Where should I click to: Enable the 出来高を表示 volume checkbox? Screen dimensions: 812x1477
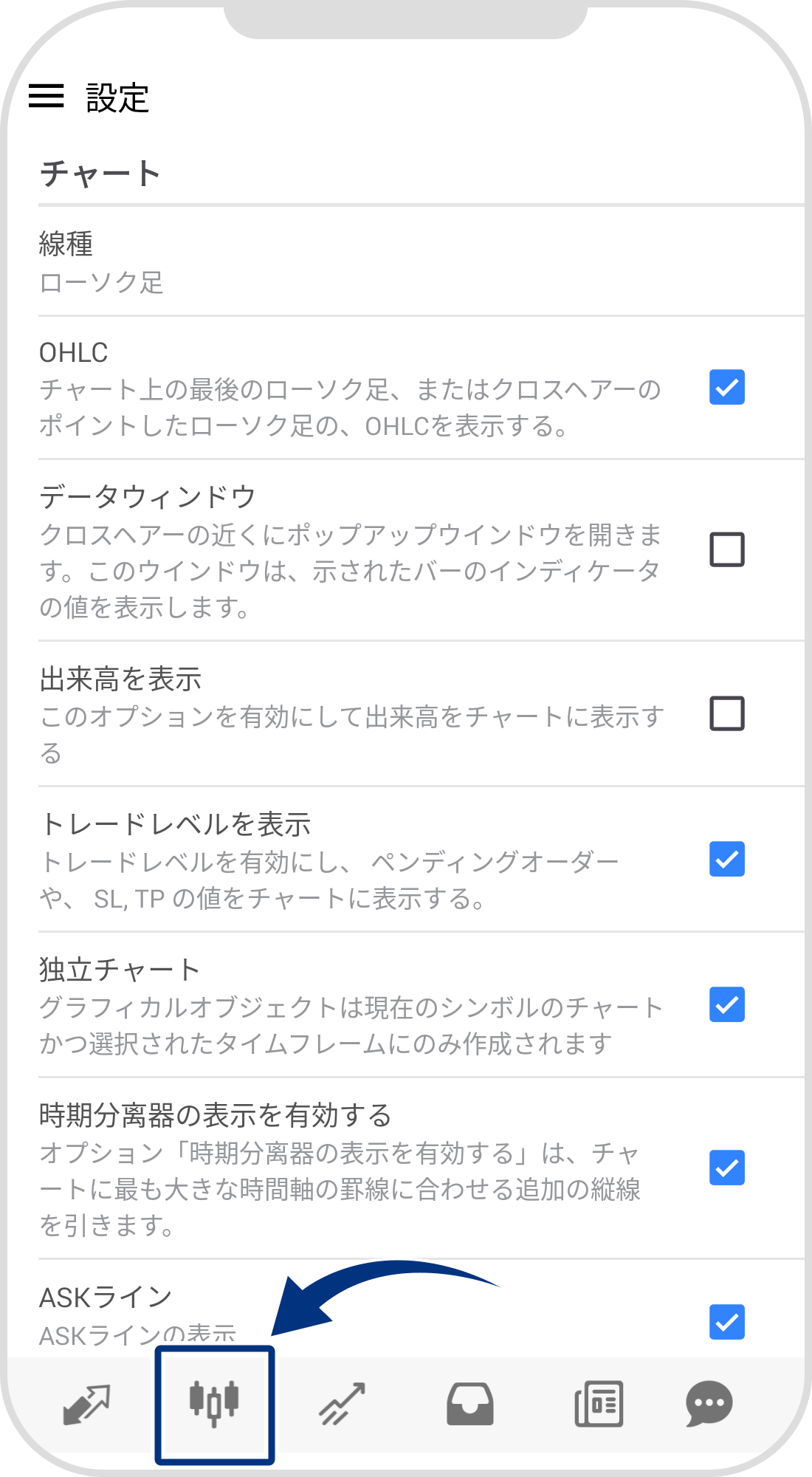[x=726, y=713]
